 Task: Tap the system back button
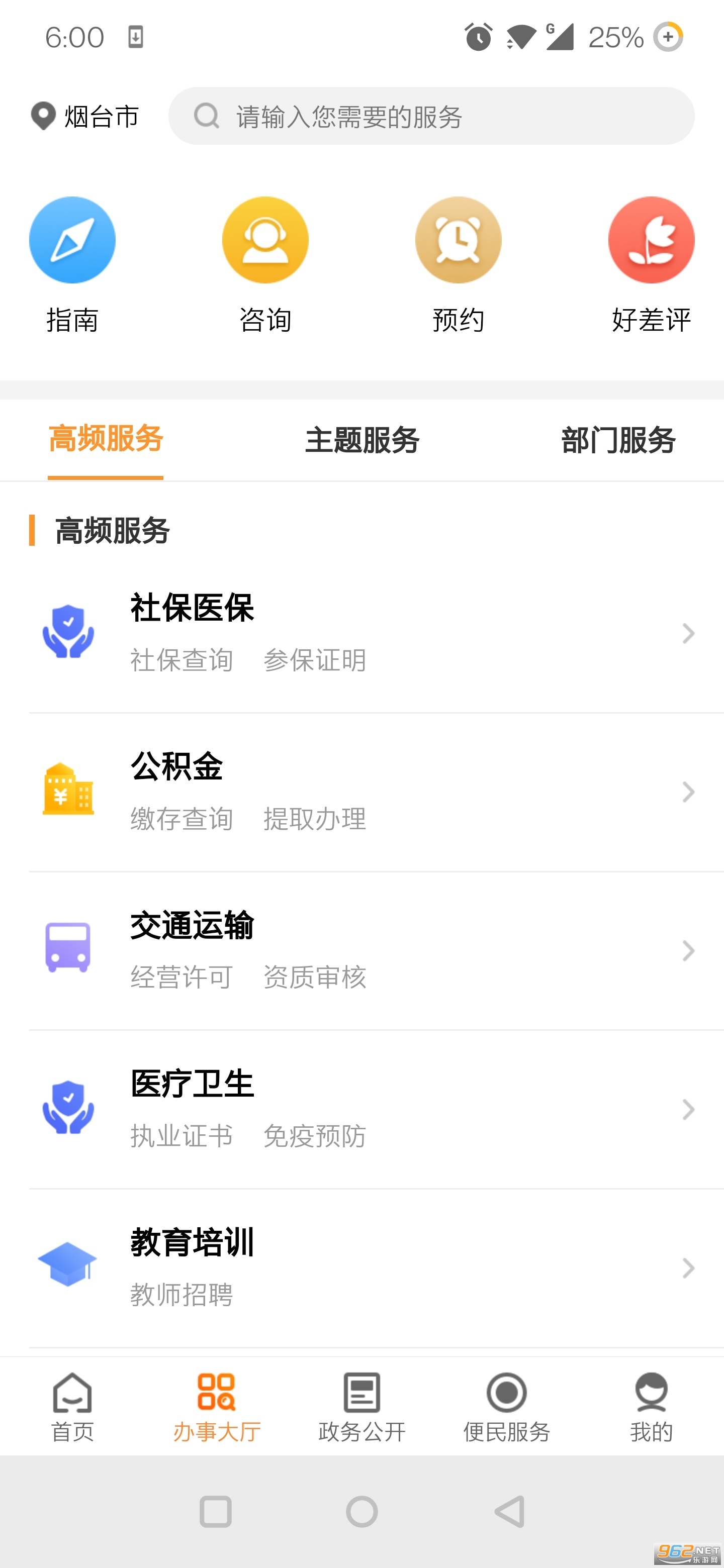pyautogui.click(x=509, y=1511)
